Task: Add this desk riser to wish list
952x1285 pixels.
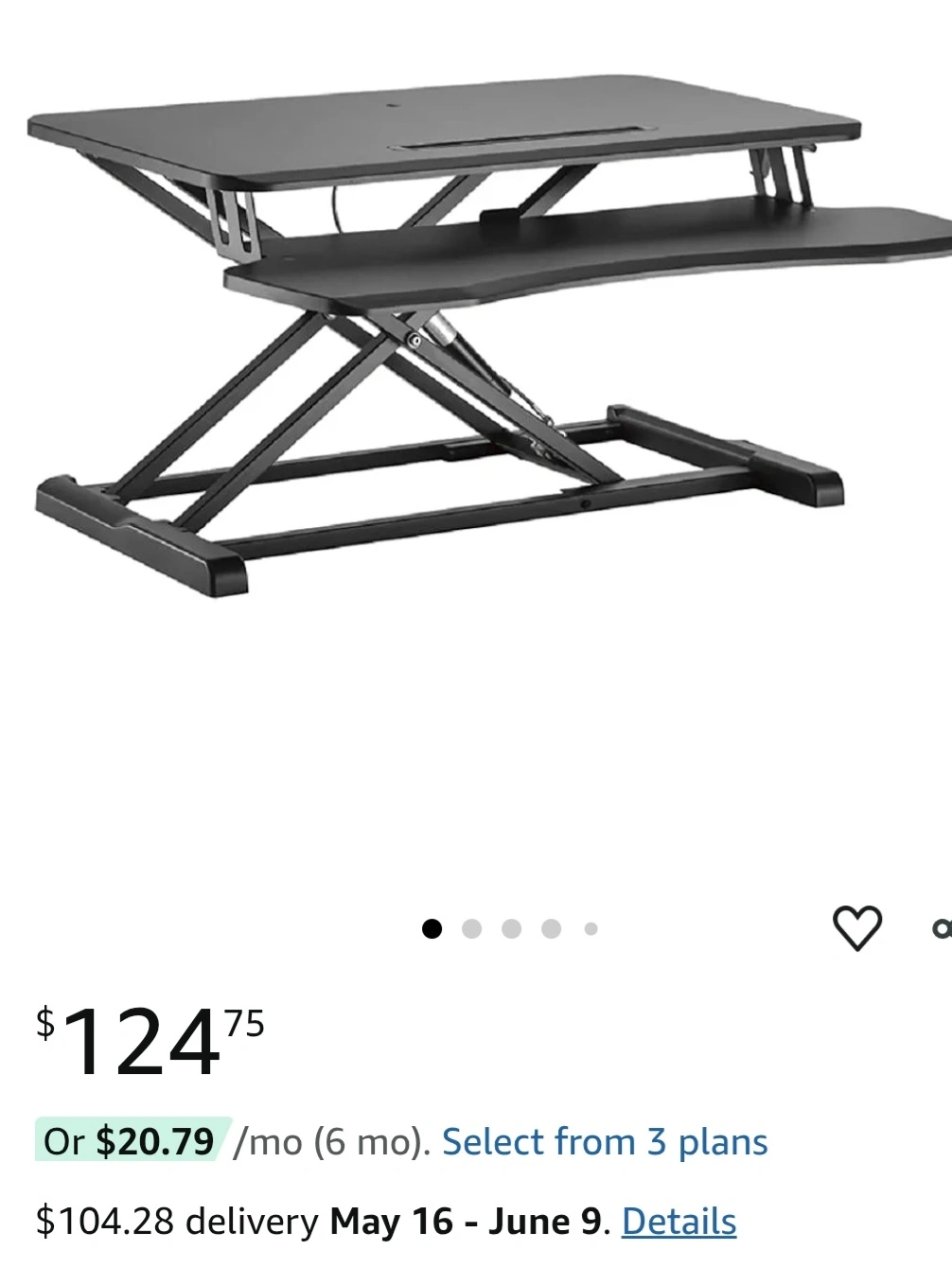Action: coord(856,927)
